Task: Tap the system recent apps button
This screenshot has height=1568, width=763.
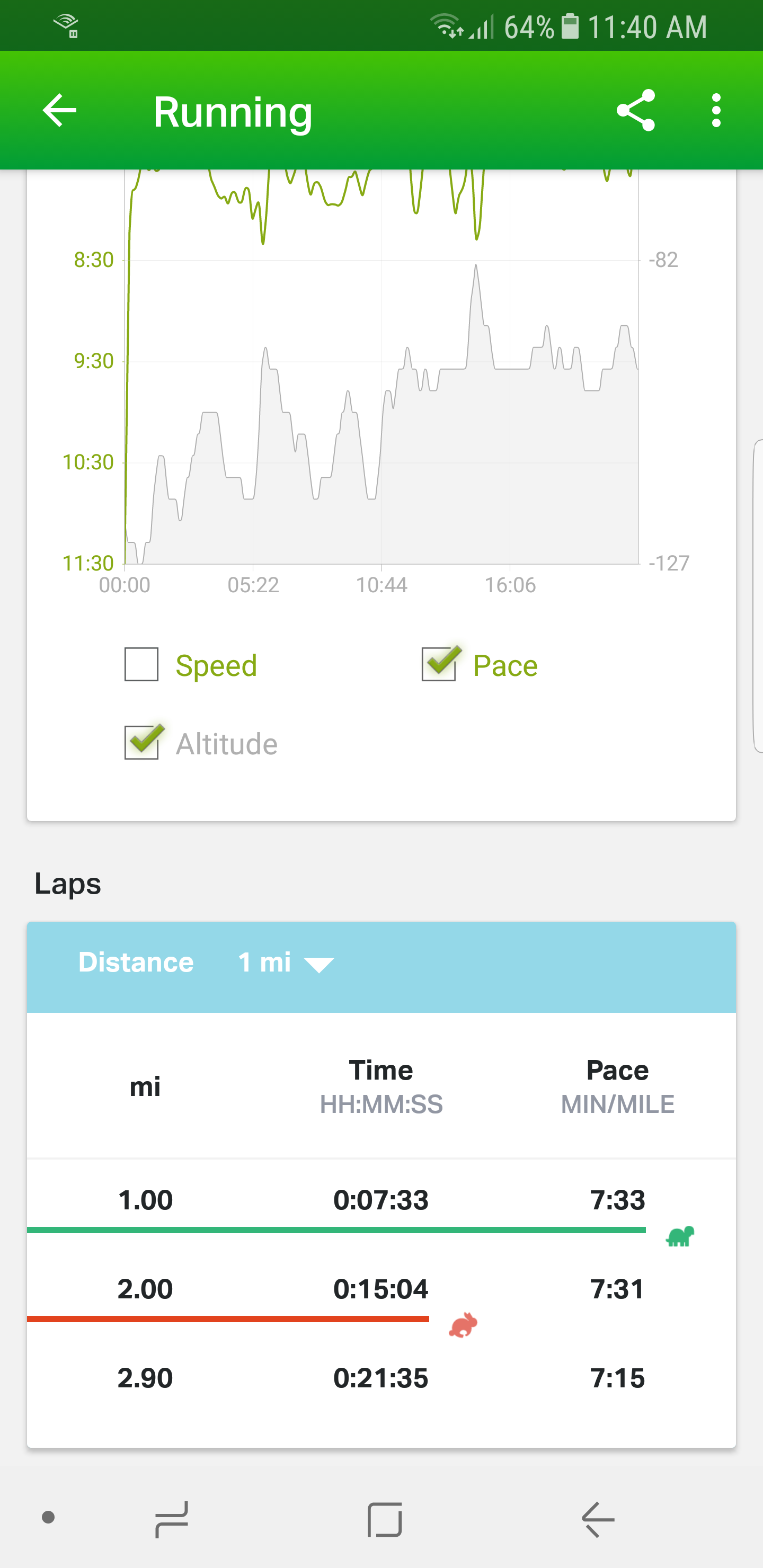Action: [x=172, y=1519]
